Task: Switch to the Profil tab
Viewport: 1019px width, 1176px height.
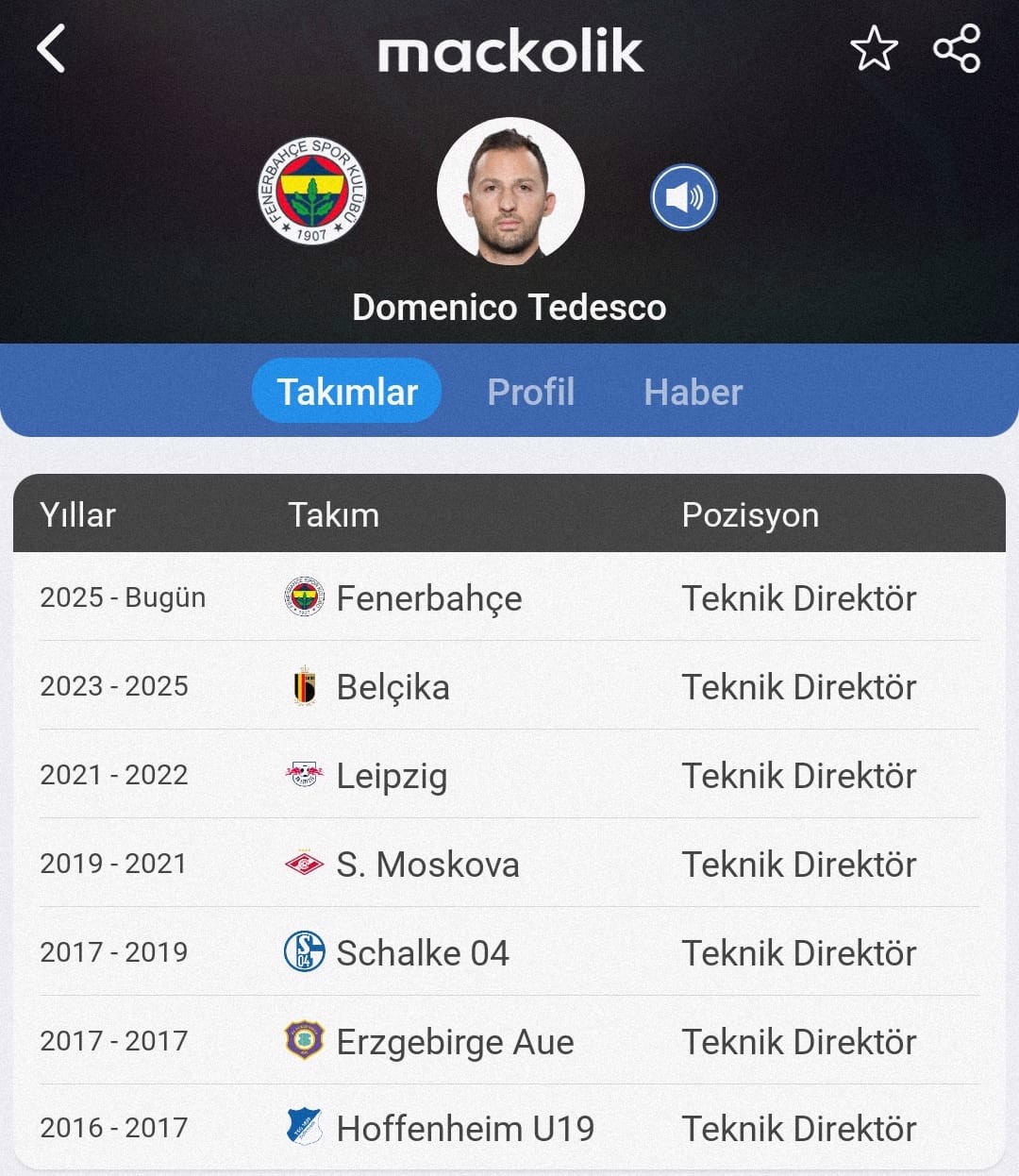Action: (530, 392)
